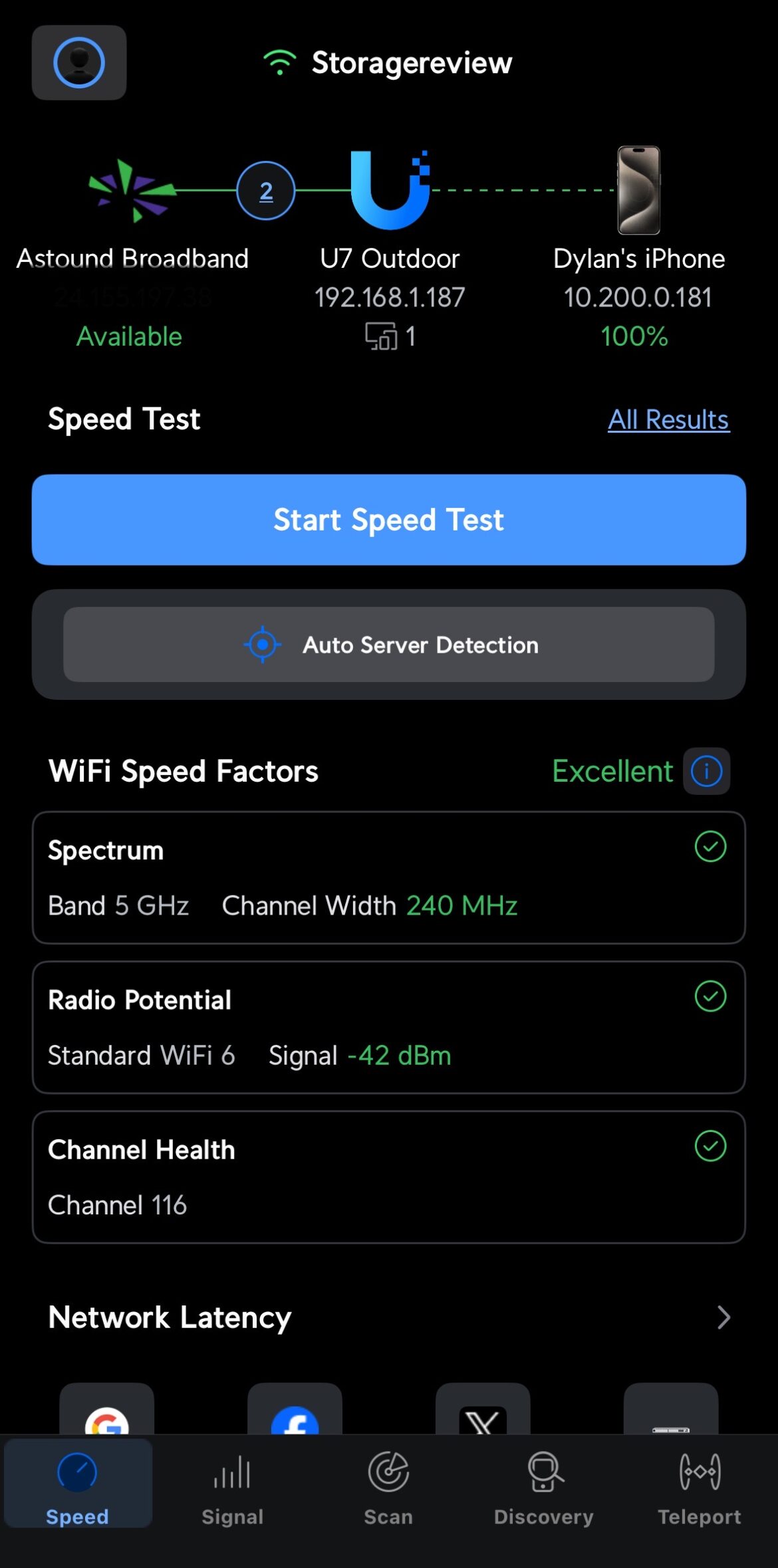Open the Spectrum card
Image resolution: width=778 pixels, height=1568 pixels.
(389, 877)
